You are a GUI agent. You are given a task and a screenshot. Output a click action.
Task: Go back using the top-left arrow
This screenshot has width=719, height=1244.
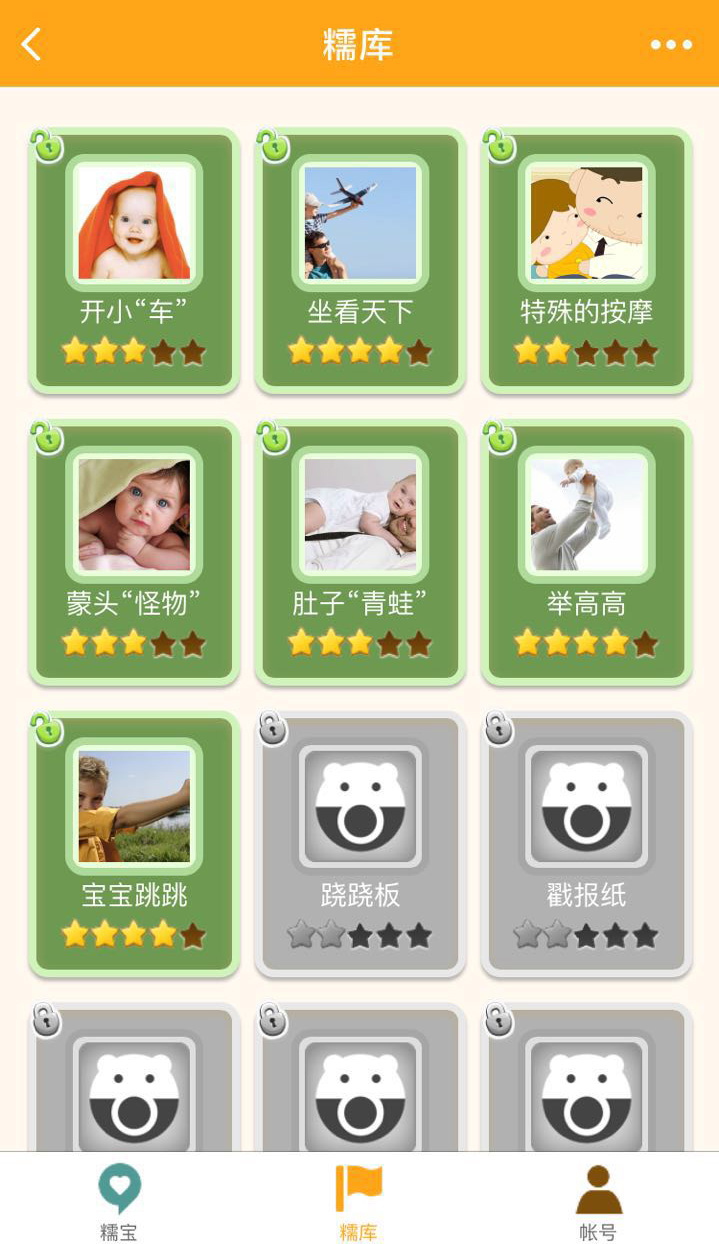[32, 44]
